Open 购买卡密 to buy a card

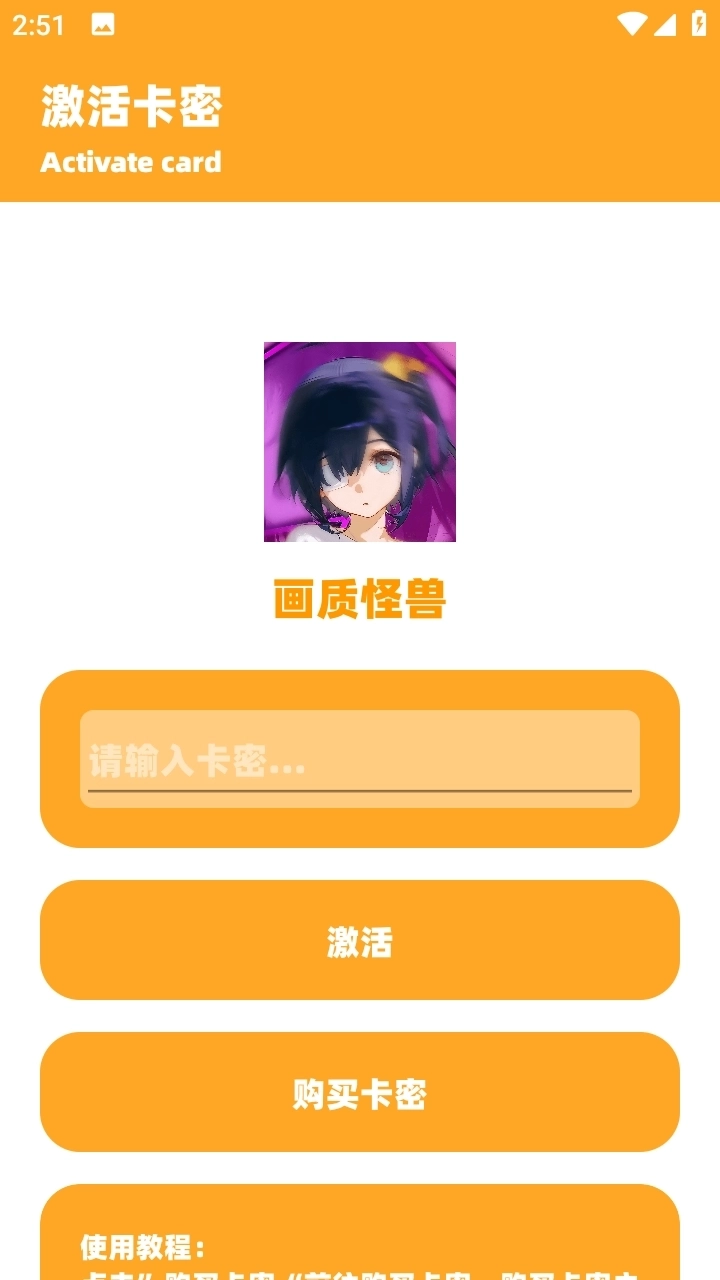tap(360, 1093)
